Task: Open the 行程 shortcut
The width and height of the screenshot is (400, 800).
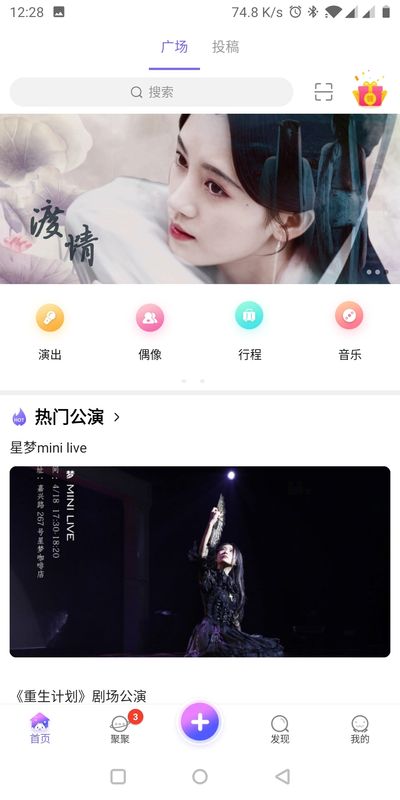Action: click(x=249, y=332)
